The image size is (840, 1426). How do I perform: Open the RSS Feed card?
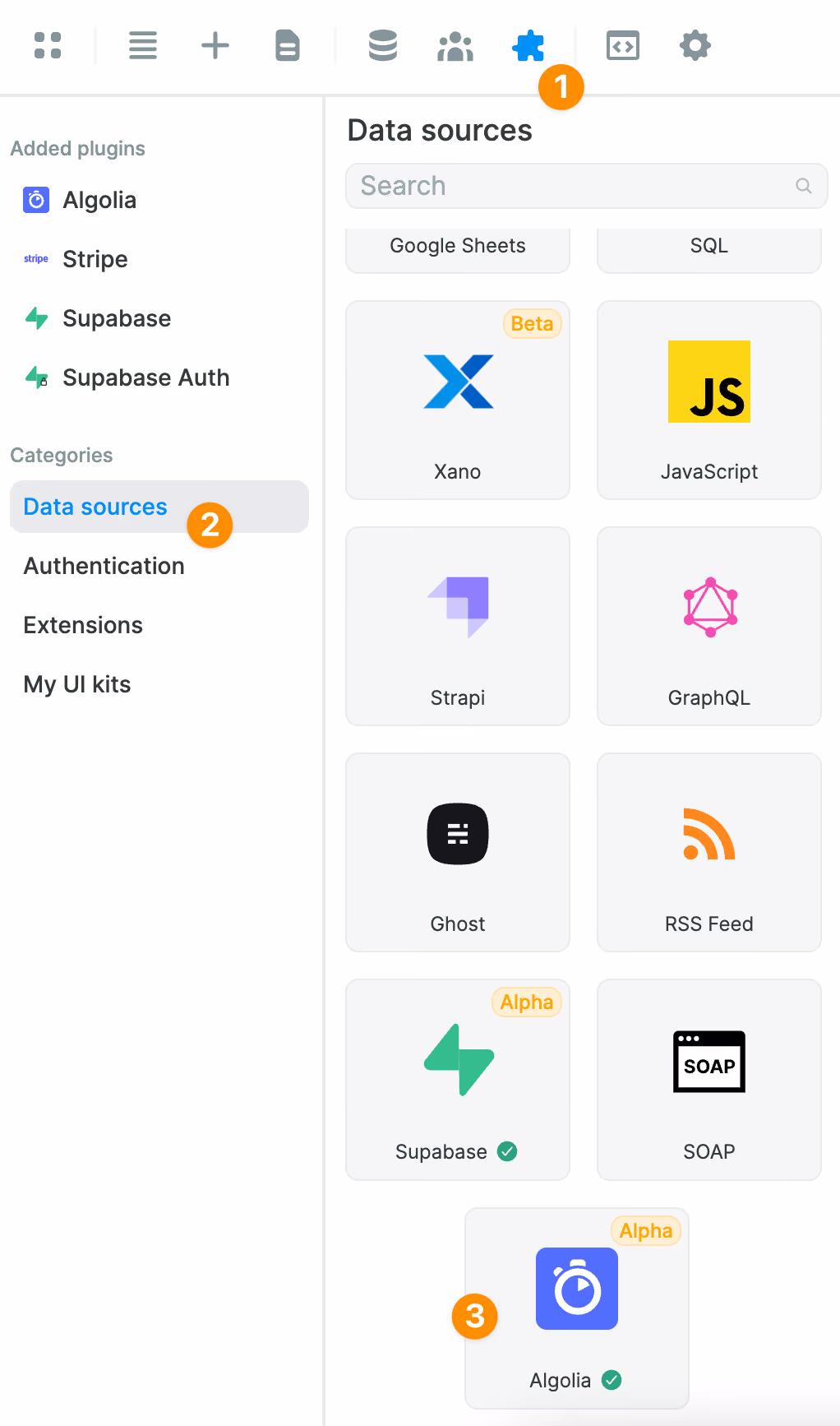[709, 852]
